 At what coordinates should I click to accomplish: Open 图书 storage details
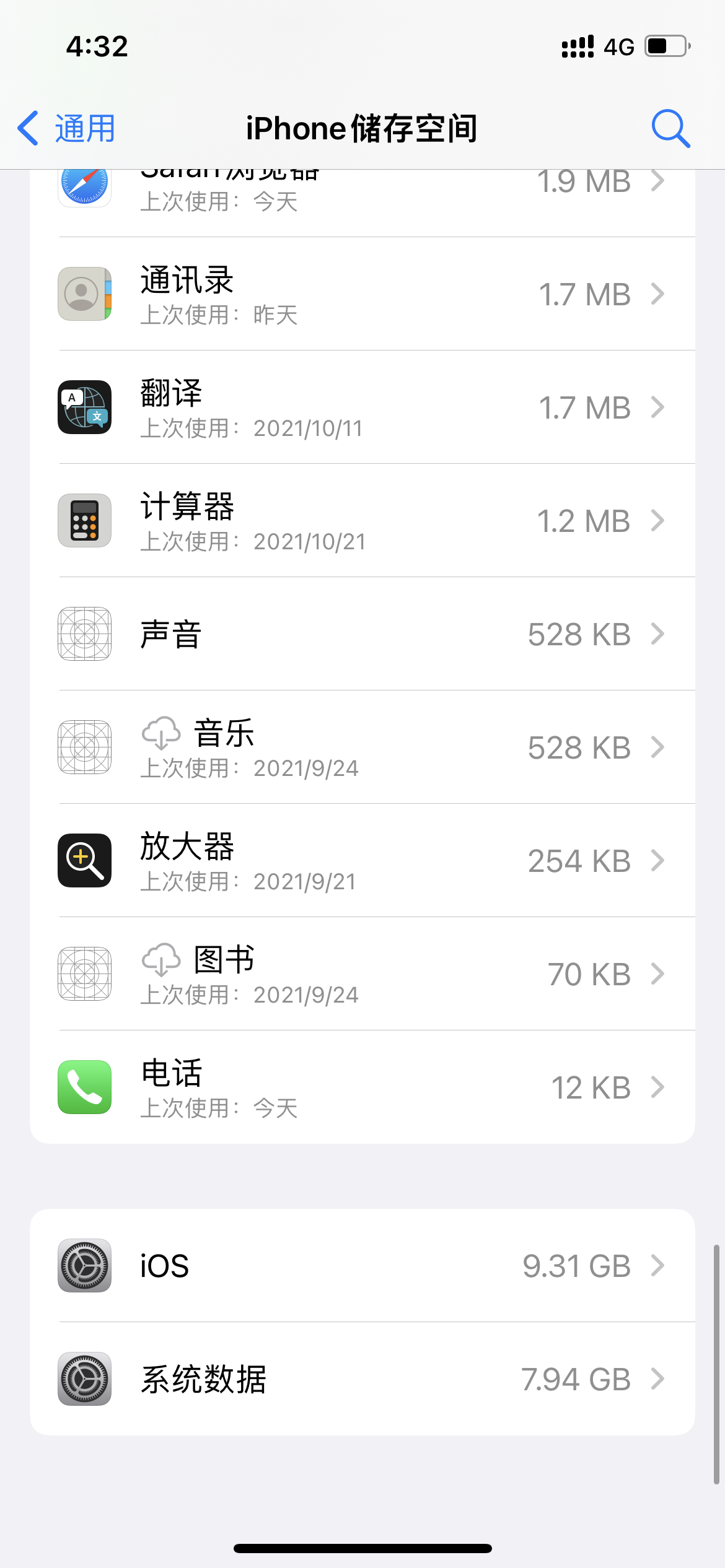click(x=362, y=974)
